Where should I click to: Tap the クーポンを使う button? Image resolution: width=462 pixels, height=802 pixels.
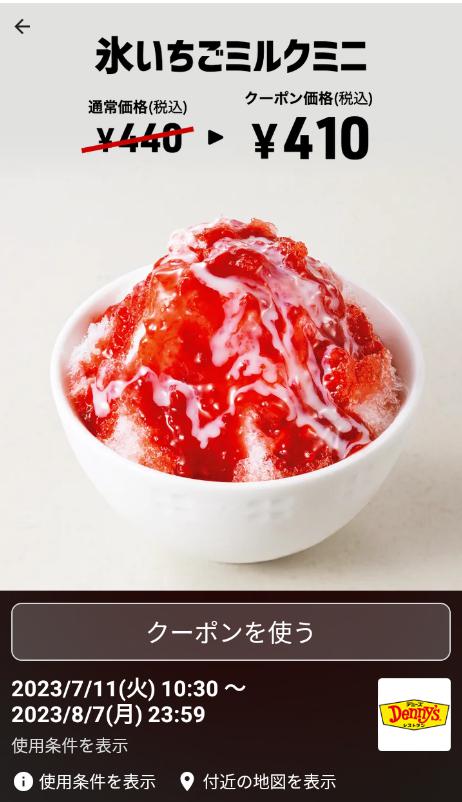tap(231, 632)
